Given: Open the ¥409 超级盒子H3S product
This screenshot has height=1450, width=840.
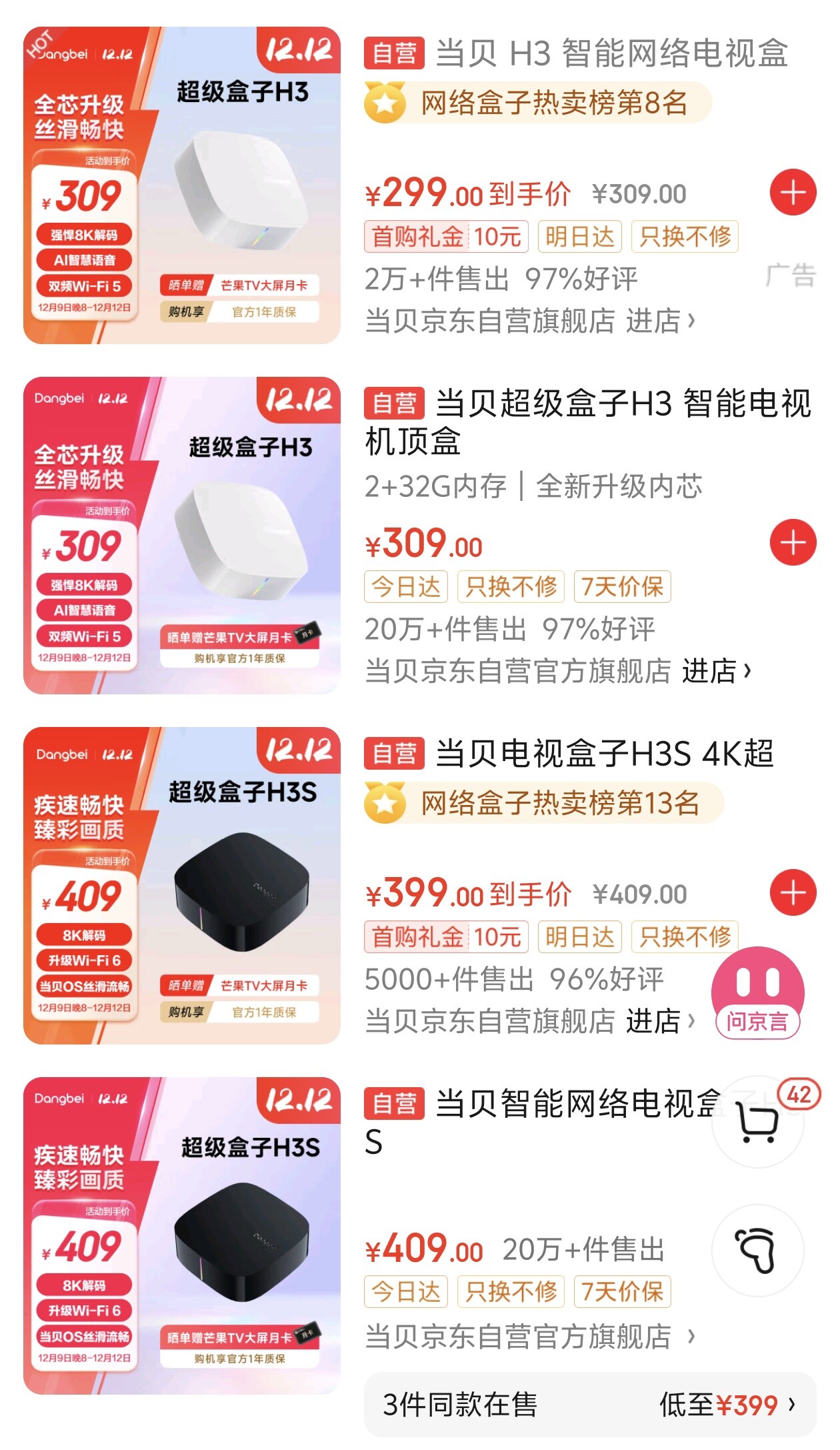Looking at the screenshot, I should click(x=182, y=1235).
